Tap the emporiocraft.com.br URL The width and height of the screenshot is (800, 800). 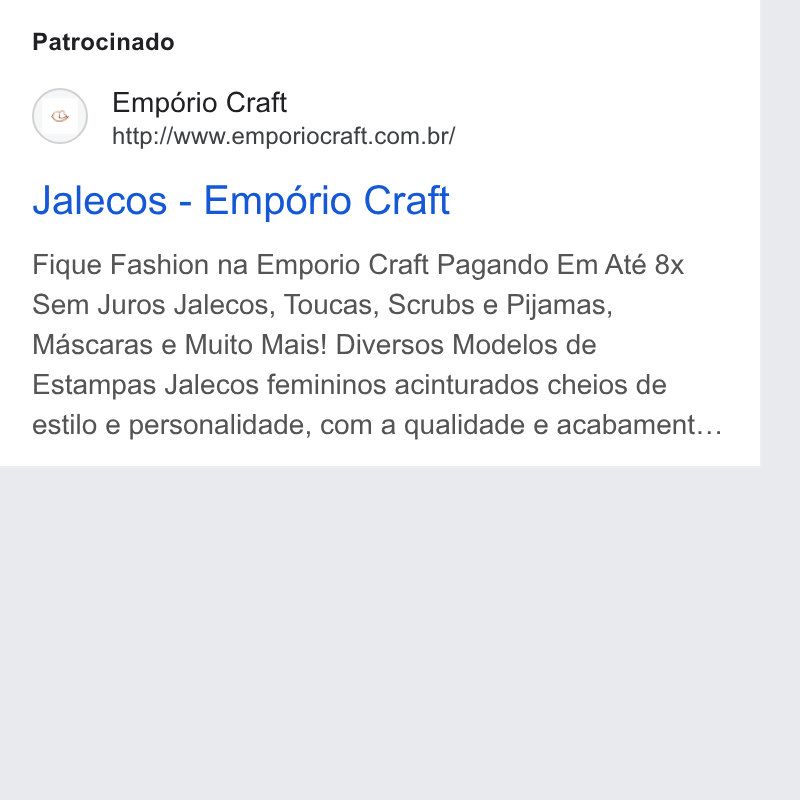pos(284,136)
